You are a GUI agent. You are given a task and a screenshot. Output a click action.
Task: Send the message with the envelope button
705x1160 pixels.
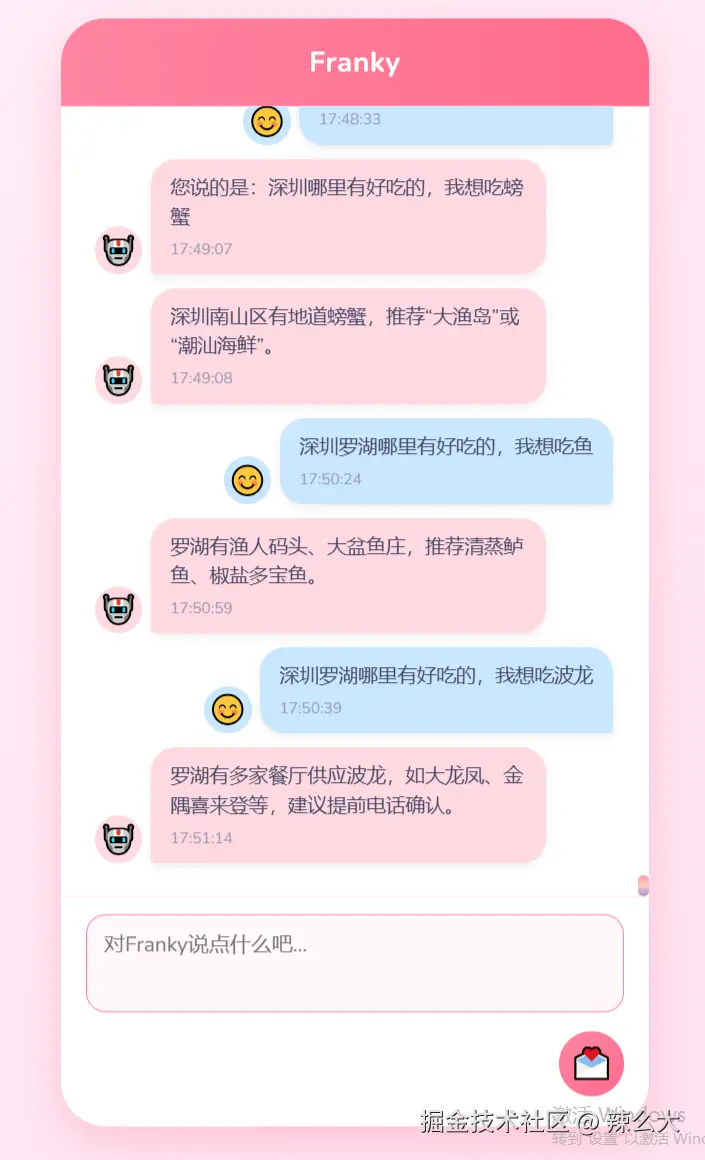(591, 1063)
